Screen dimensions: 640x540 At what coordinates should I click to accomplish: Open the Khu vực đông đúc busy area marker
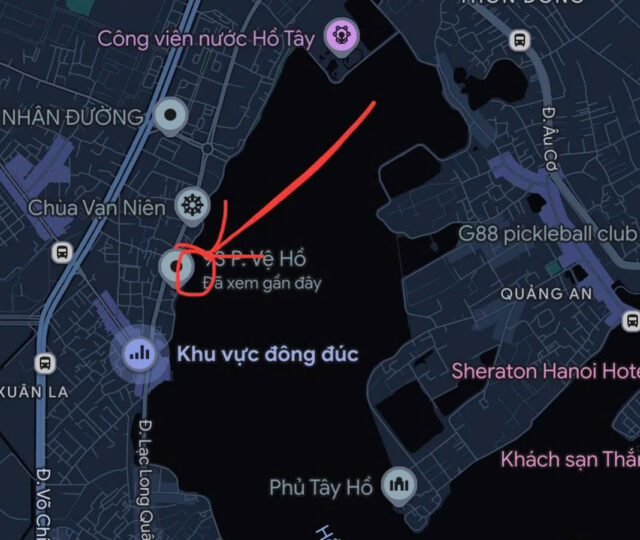point(140,352)
